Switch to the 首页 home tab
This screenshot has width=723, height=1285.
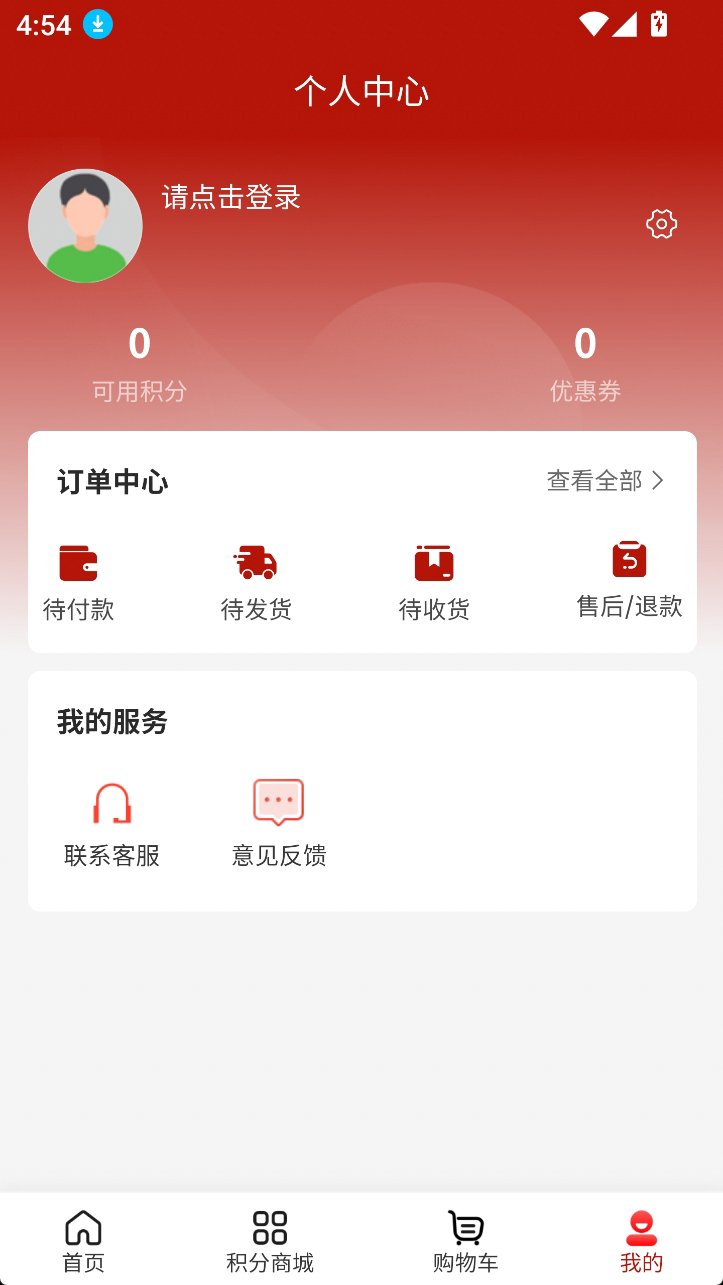pos(83,1241)
